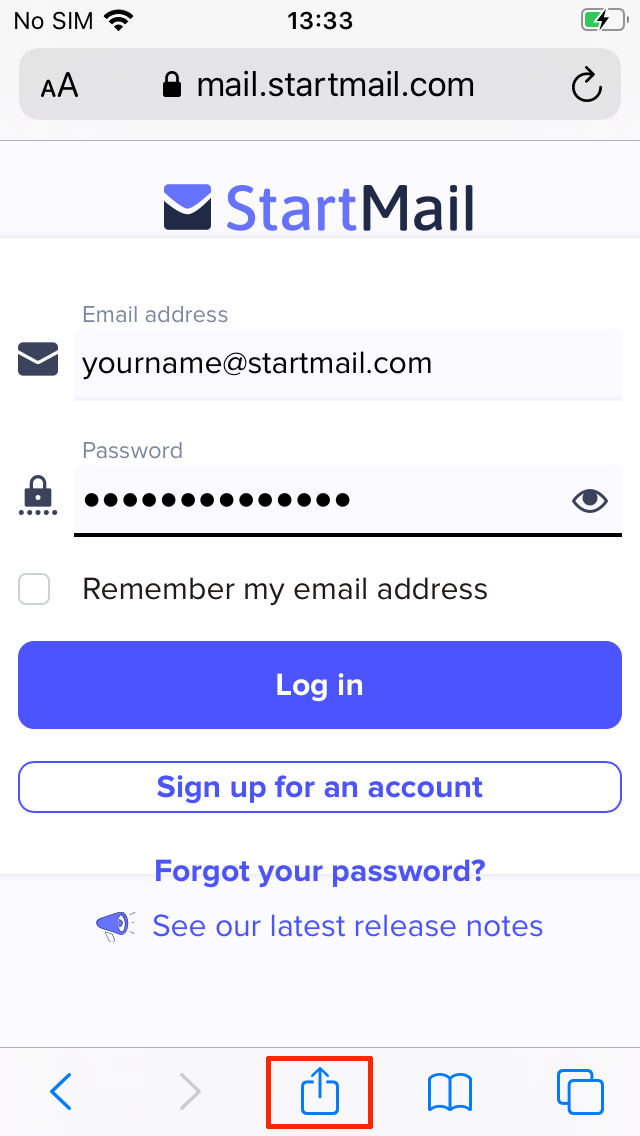Viewport: 640px width, 1136px height.
Task: Reveal the password with the eye icon
Action: click(590, 500)
